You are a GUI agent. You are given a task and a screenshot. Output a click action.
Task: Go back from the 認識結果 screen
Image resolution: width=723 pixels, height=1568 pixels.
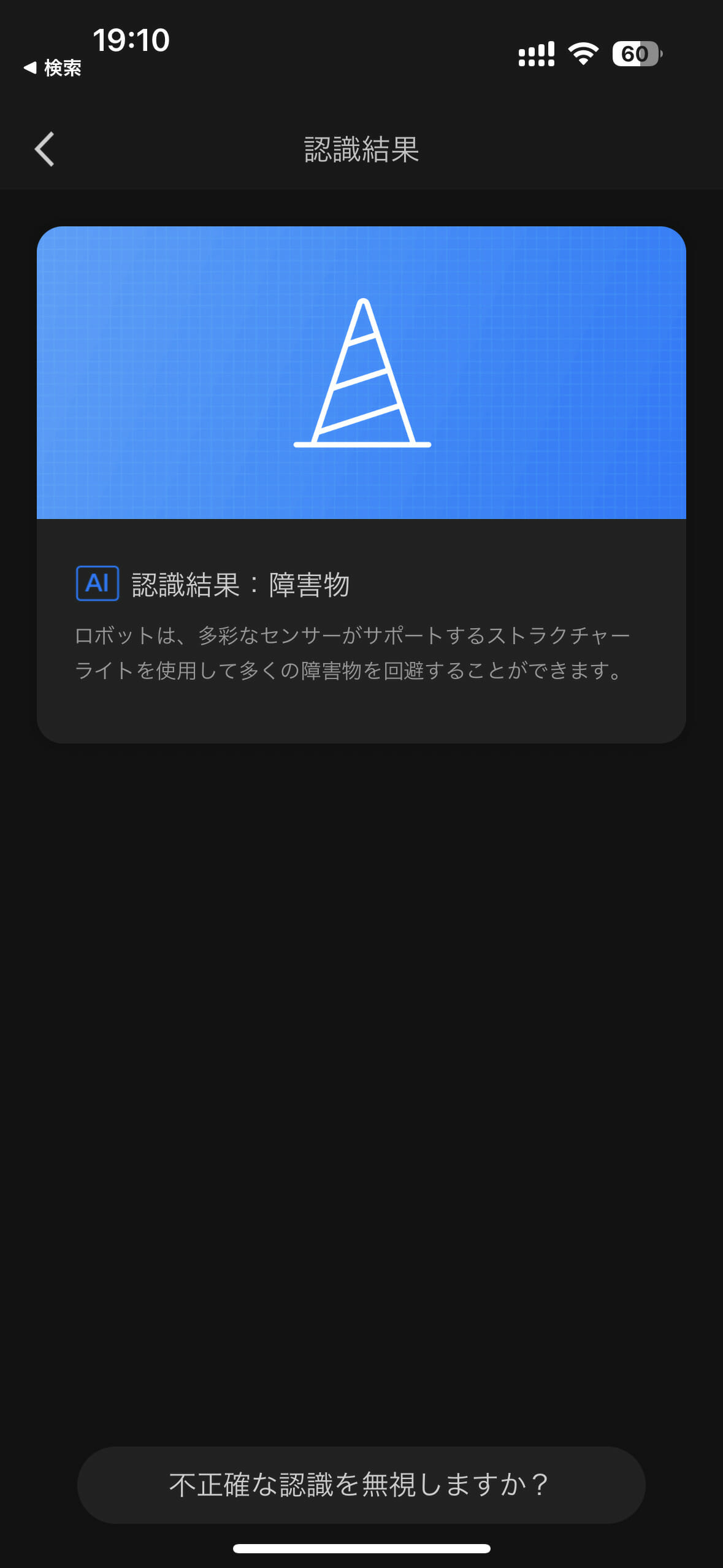[45, 149]
